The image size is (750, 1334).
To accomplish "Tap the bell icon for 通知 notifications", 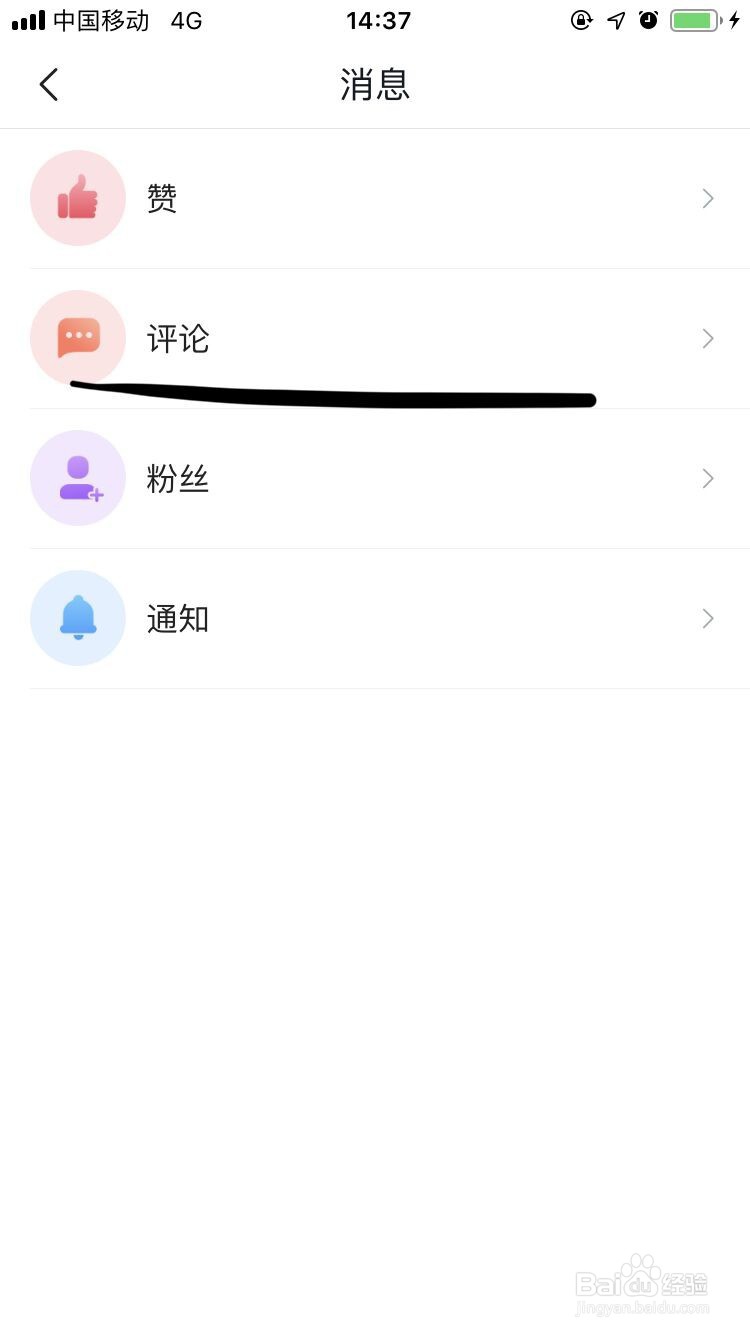I will (78, 618).
